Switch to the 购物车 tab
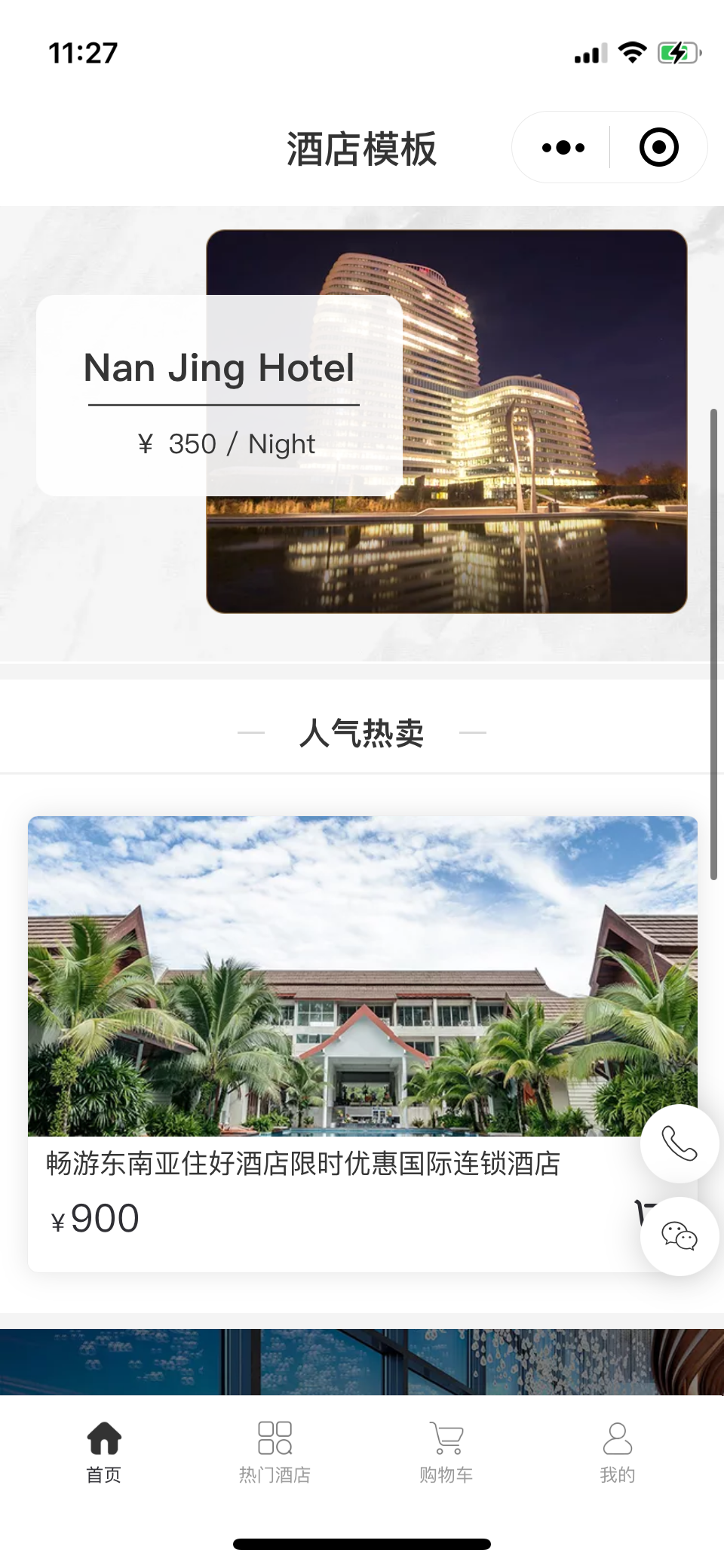The height and width of the screenshot is (1568, 724). [x=446, y=1452]
